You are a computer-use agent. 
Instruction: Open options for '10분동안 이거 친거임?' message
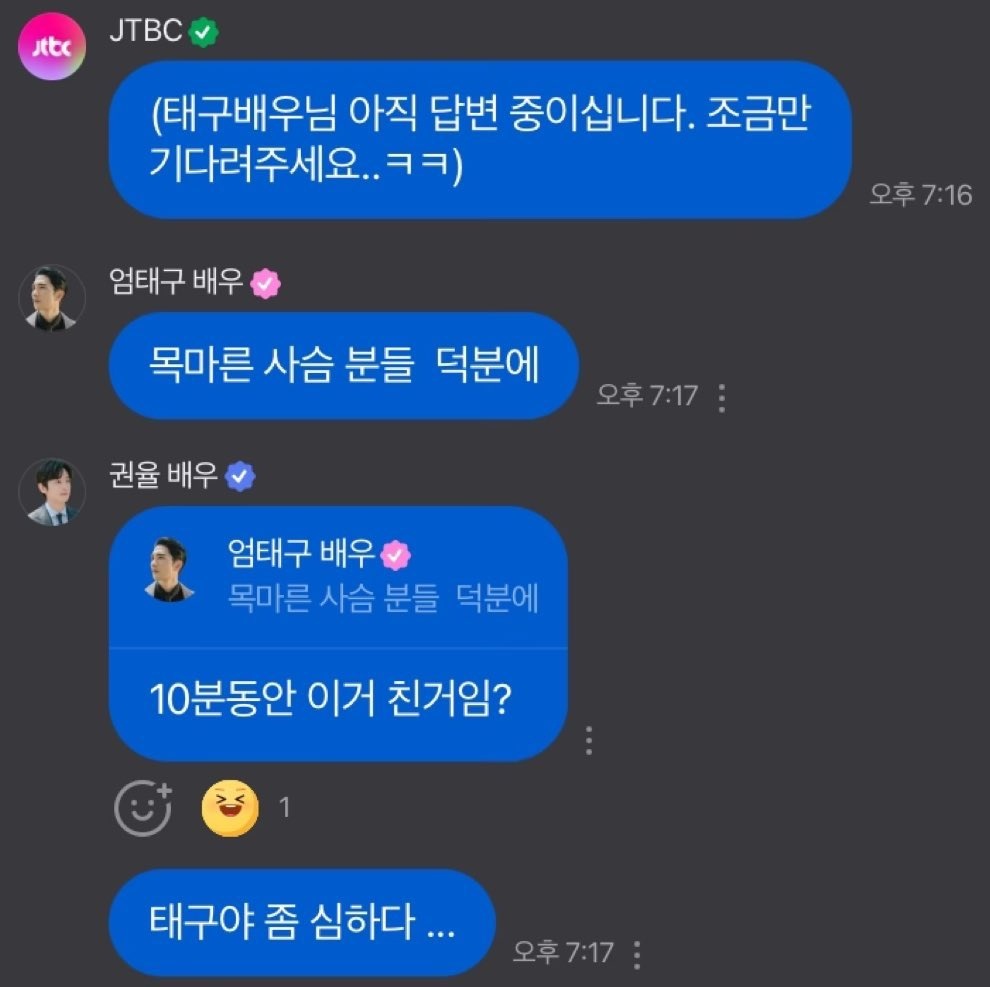click(x=589, y=740)
